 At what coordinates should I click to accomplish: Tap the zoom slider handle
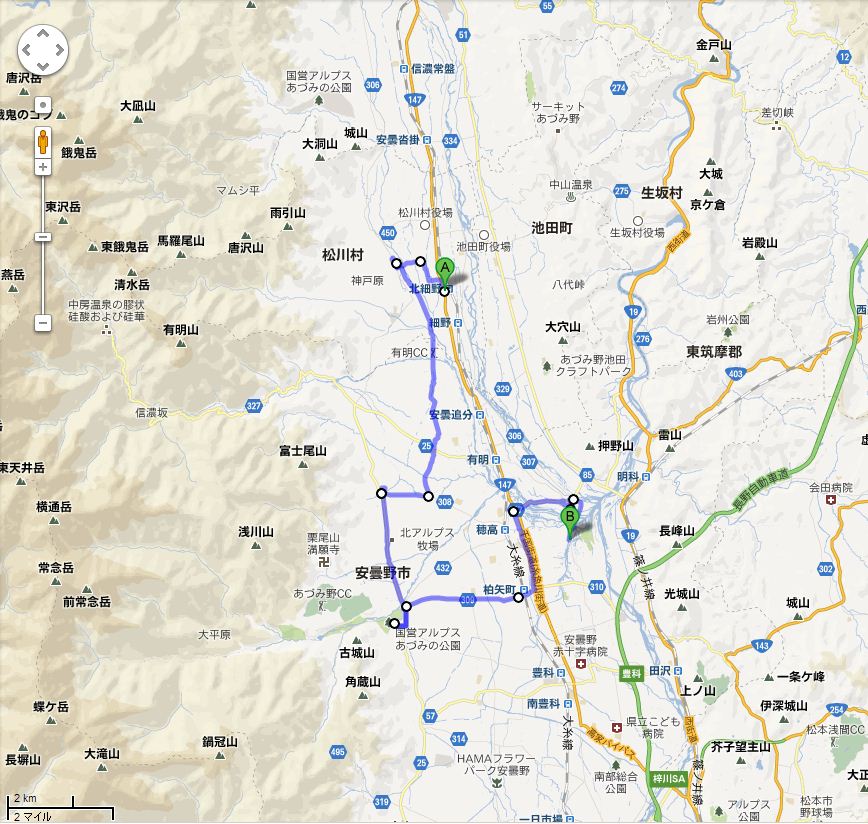[43, 237]
